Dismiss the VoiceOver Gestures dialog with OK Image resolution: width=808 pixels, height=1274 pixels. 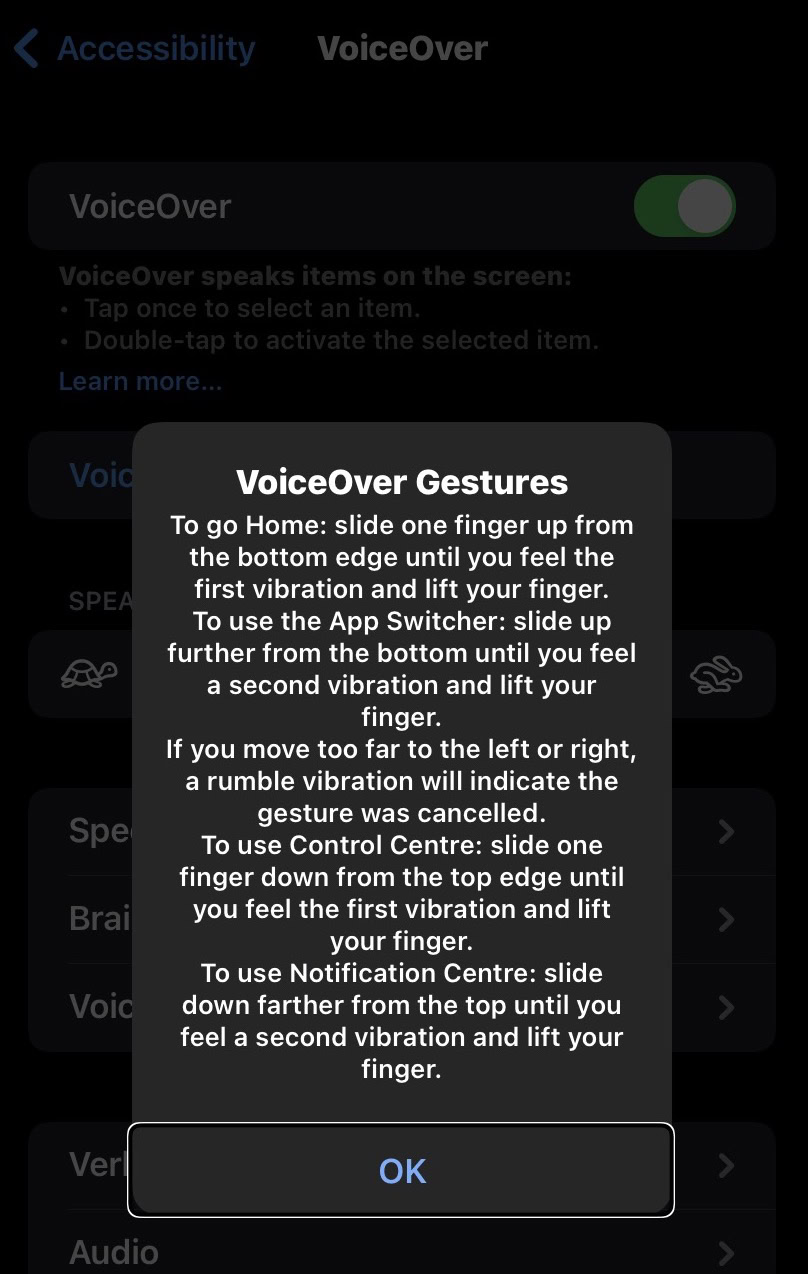402,1170
